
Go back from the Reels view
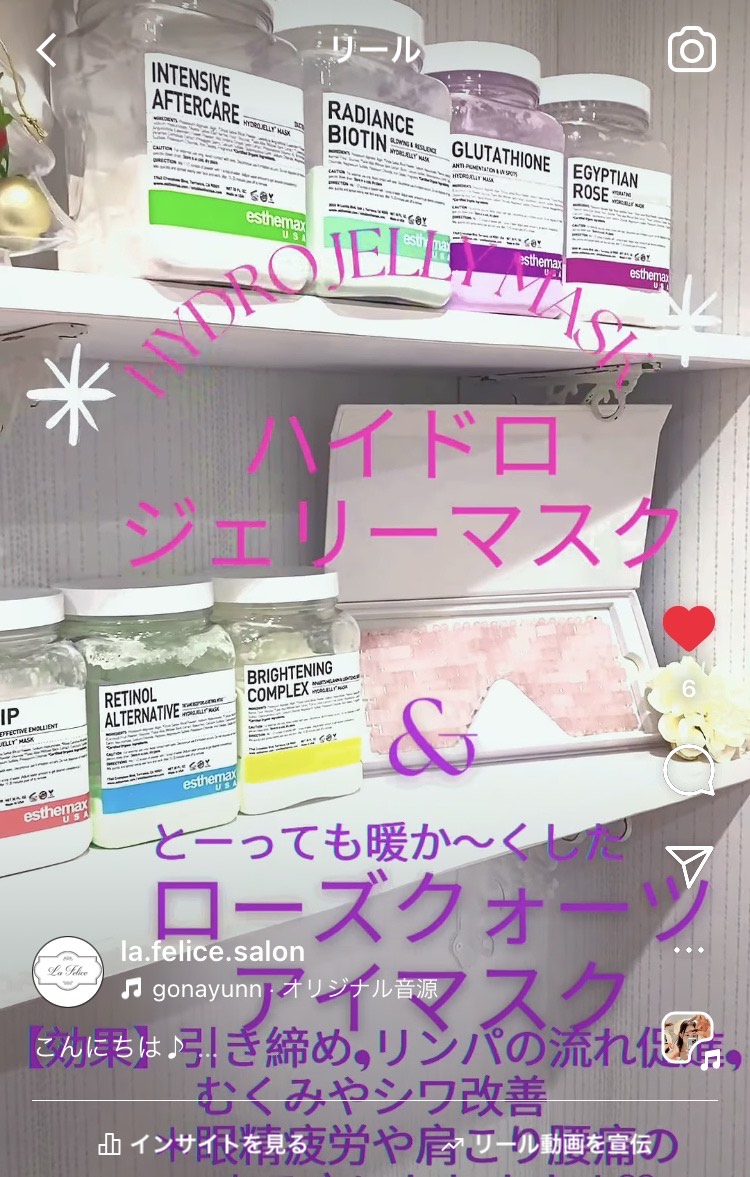47,50
